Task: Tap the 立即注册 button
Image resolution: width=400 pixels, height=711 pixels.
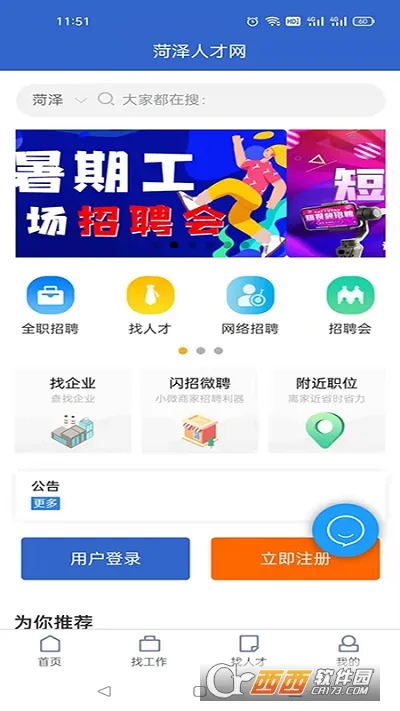Action: click(x=295, y=559)
